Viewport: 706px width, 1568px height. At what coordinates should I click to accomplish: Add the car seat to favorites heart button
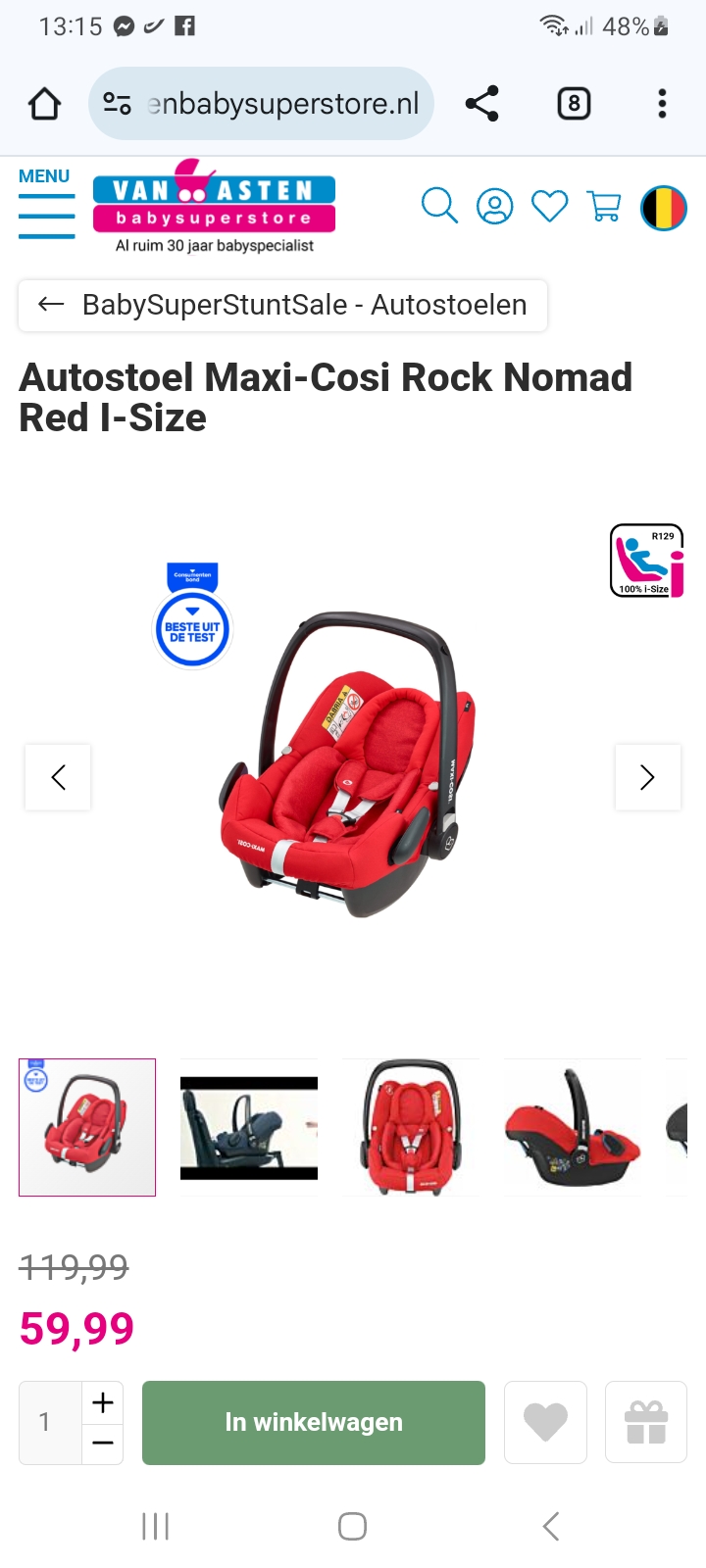545,1422
